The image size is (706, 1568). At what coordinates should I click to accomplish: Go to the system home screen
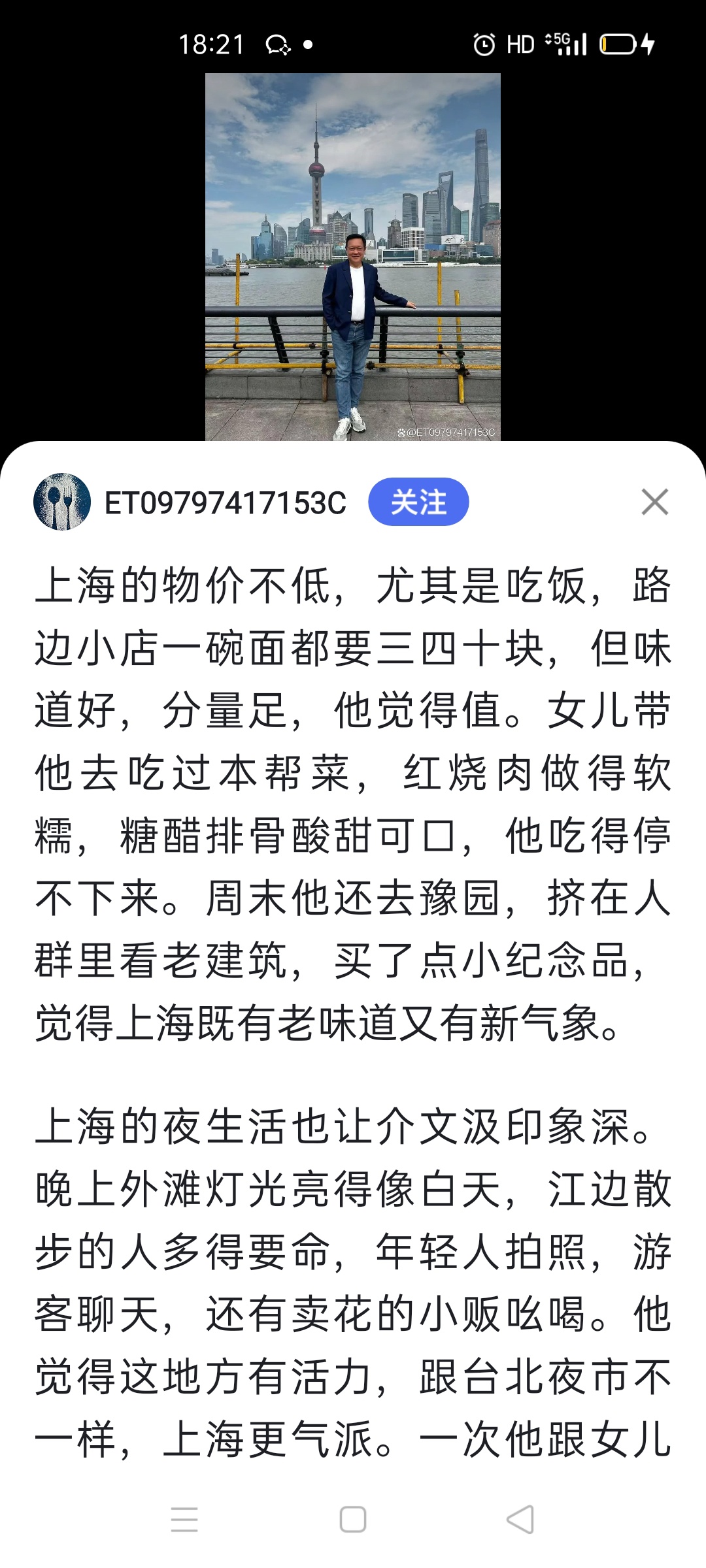point(353,1519)
